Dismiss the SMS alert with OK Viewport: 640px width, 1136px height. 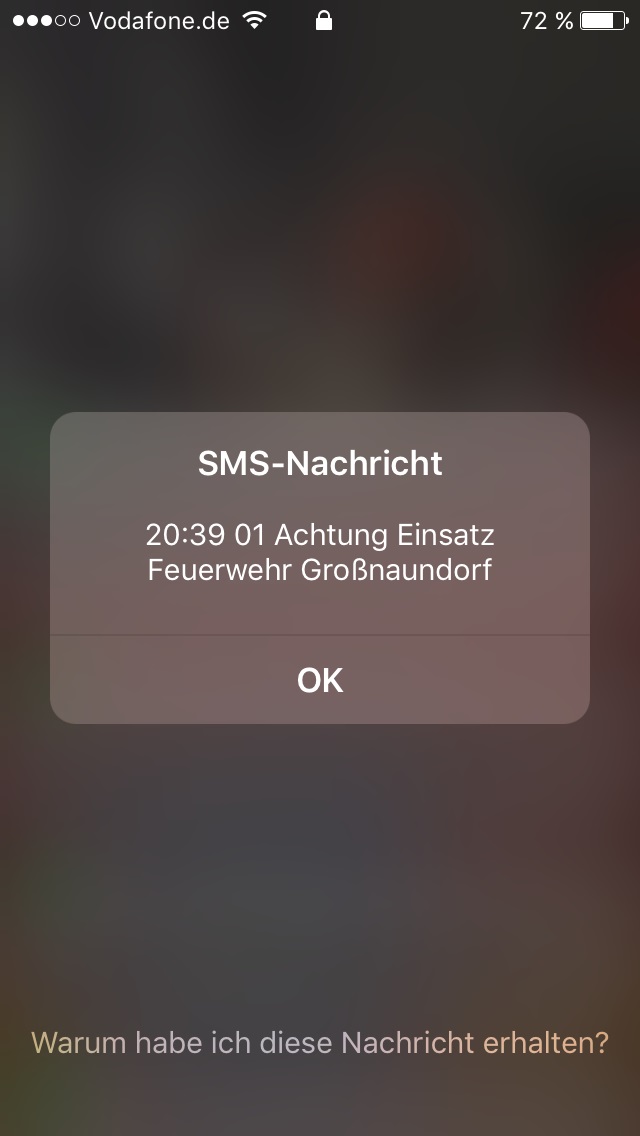320,680
